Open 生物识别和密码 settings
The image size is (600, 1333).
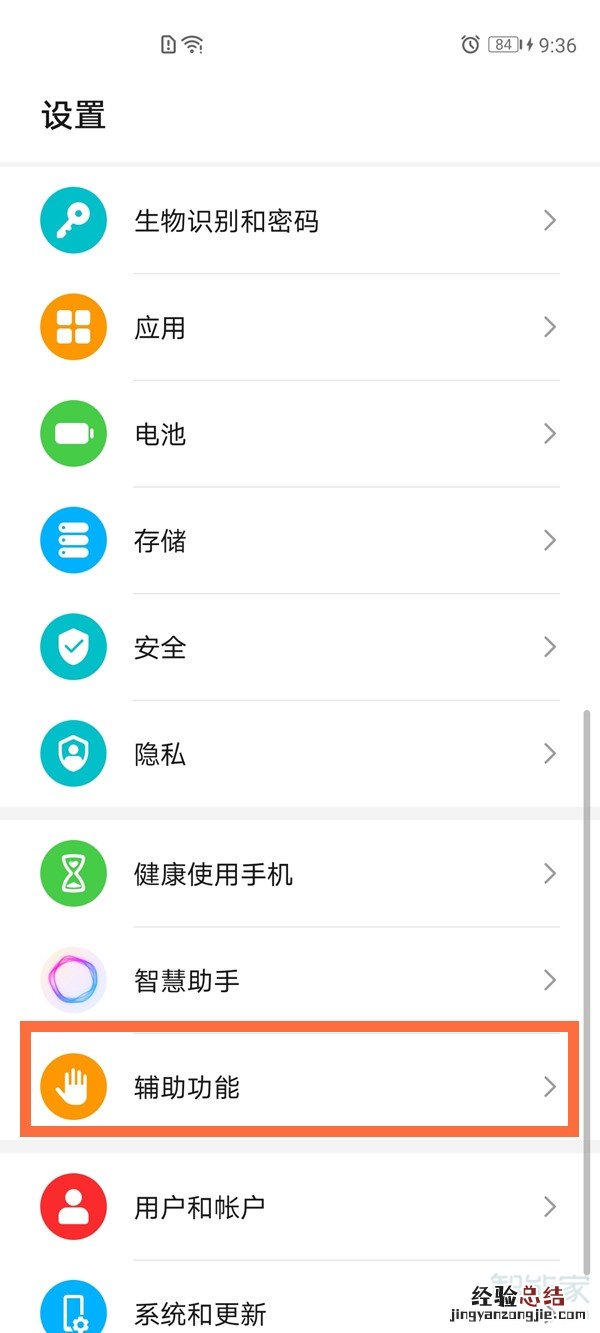pos(300,221)
